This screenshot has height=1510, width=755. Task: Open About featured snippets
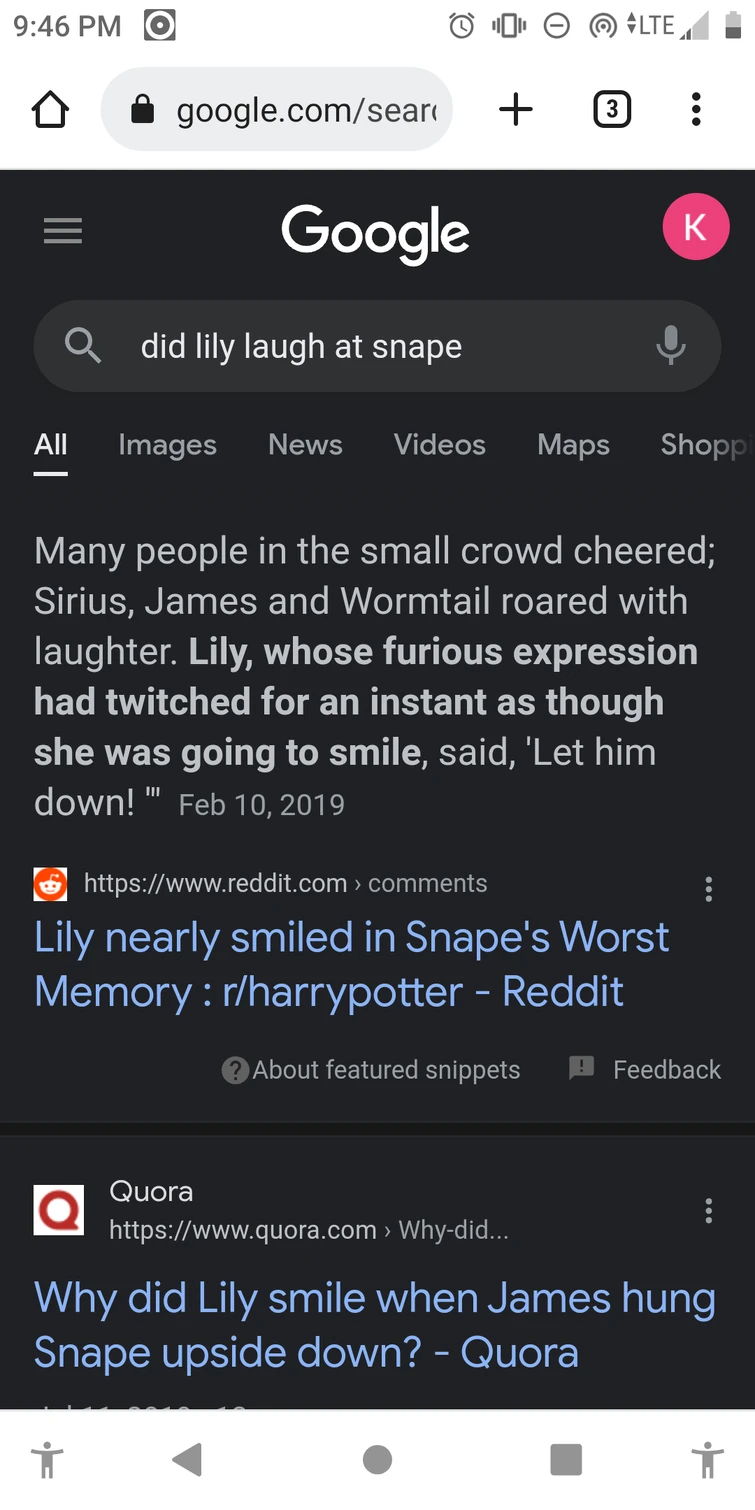(371, 1070)
